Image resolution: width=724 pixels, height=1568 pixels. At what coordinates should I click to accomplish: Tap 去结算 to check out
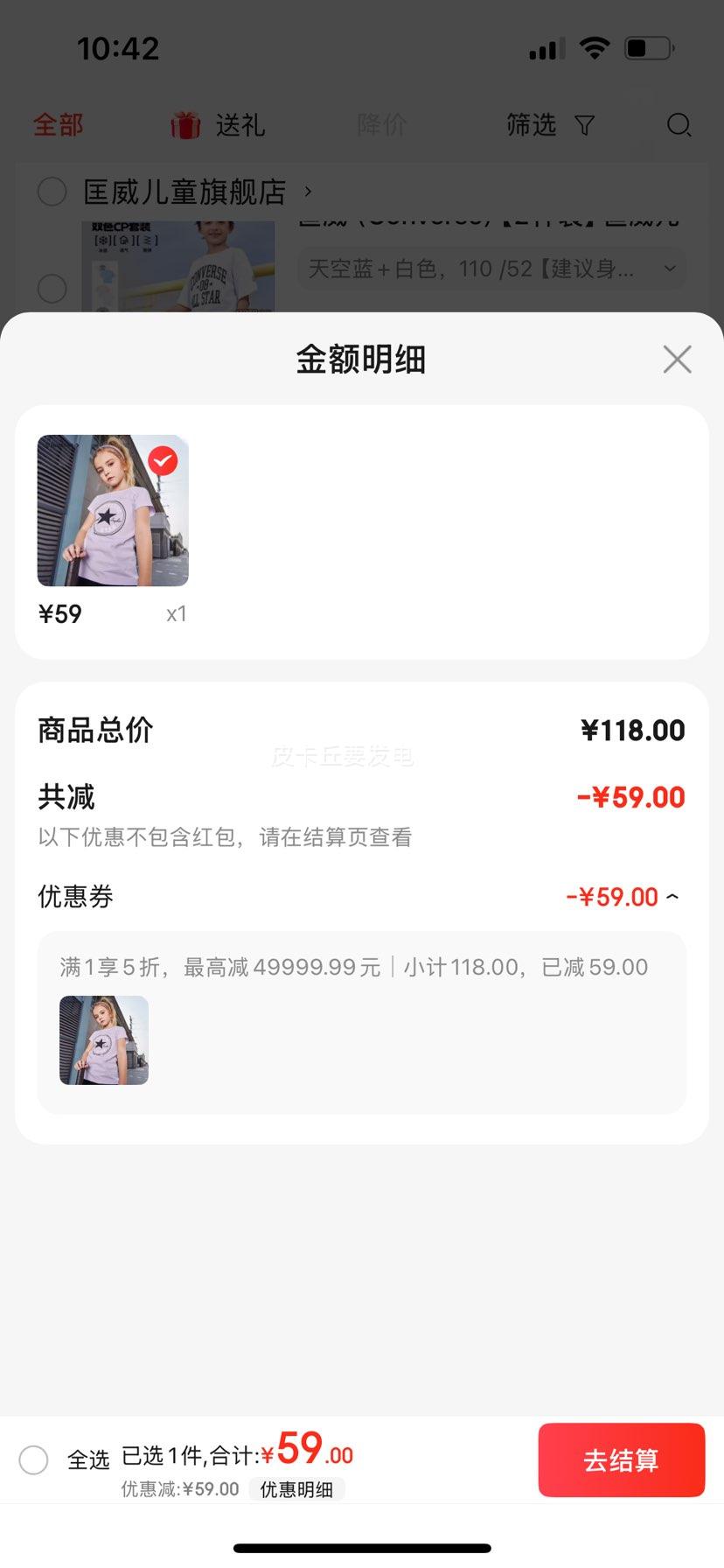point(621,1459)
